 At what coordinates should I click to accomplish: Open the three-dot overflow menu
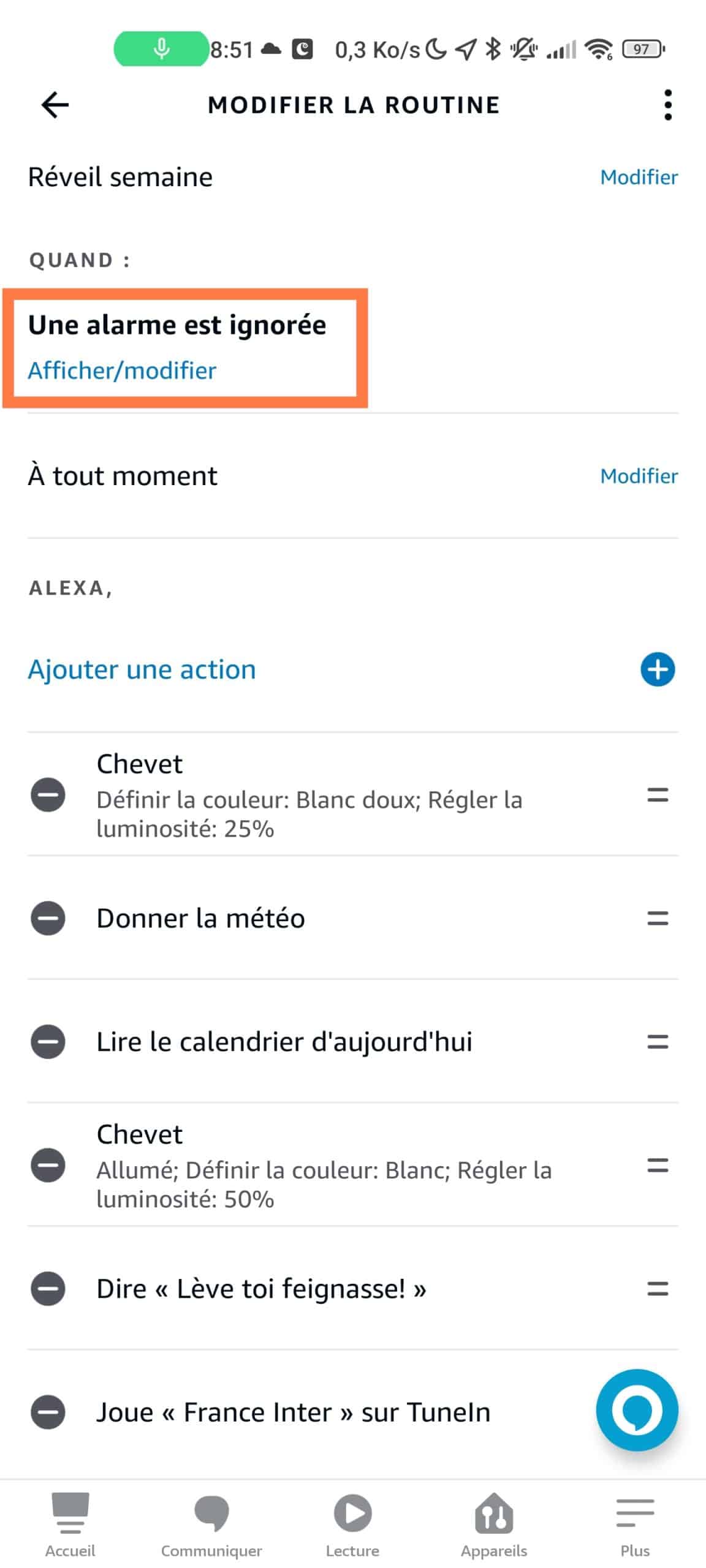[667, 105]
